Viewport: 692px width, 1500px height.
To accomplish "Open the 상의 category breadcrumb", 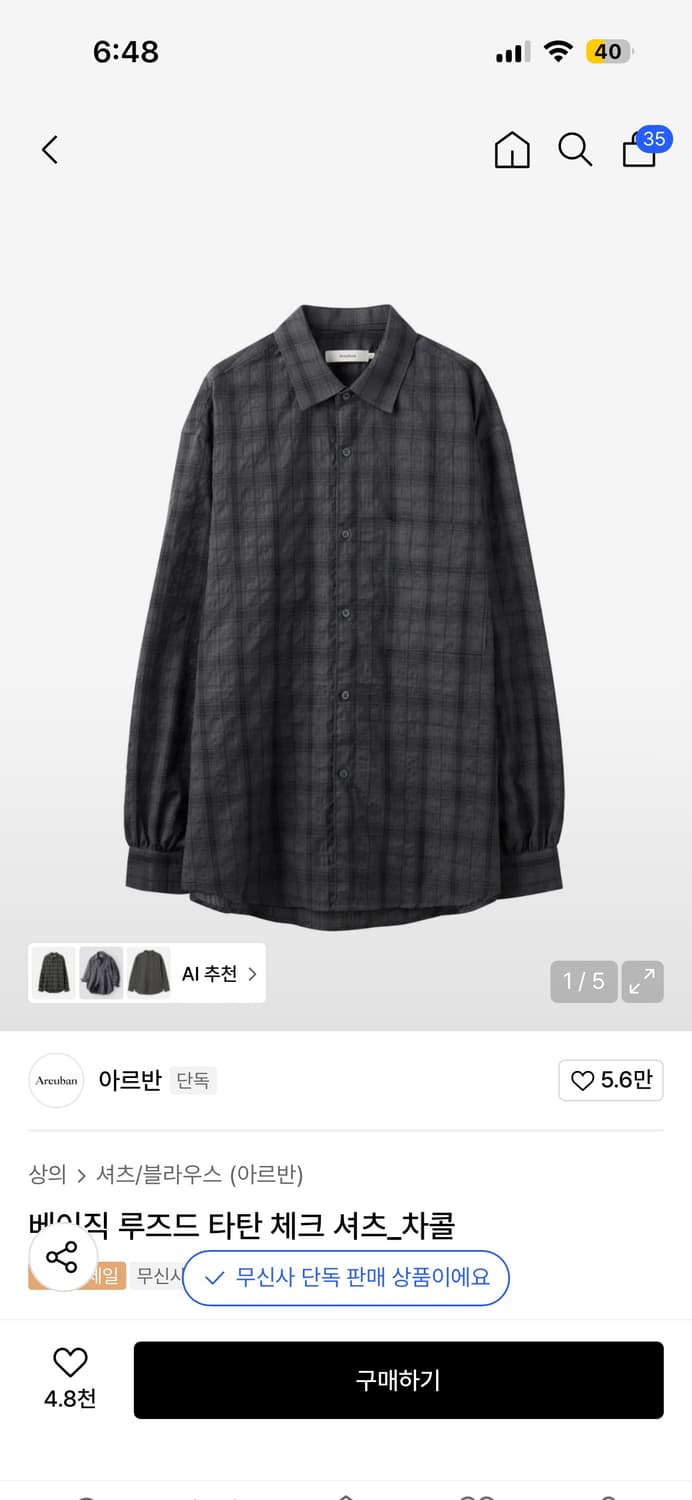I will [47, 1173].
